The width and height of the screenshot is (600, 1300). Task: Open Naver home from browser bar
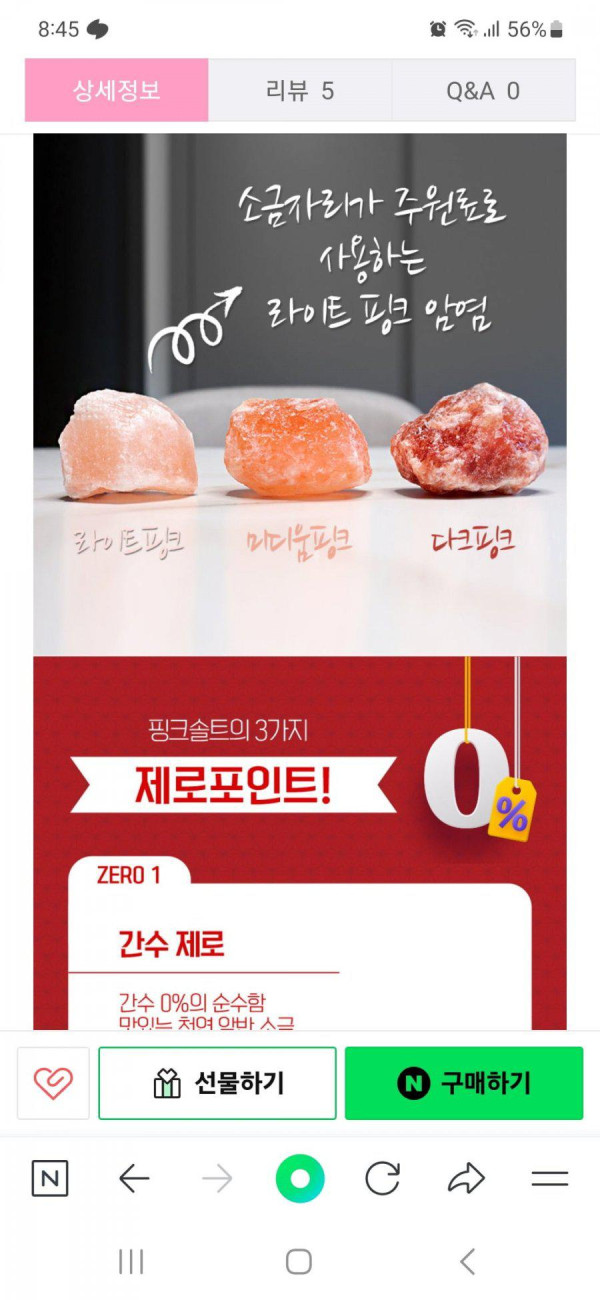[50, 1179]
